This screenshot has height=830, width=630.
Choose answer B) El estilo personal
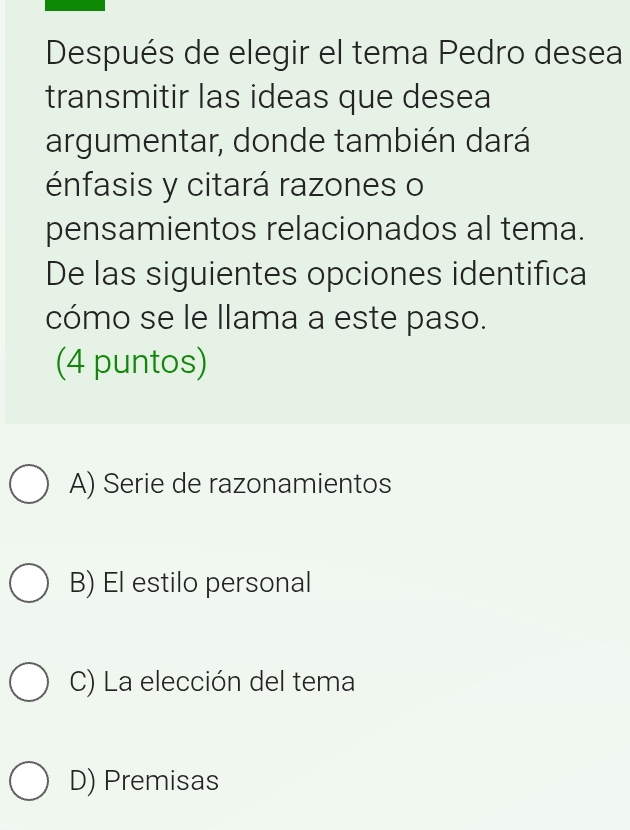[30, 583]
